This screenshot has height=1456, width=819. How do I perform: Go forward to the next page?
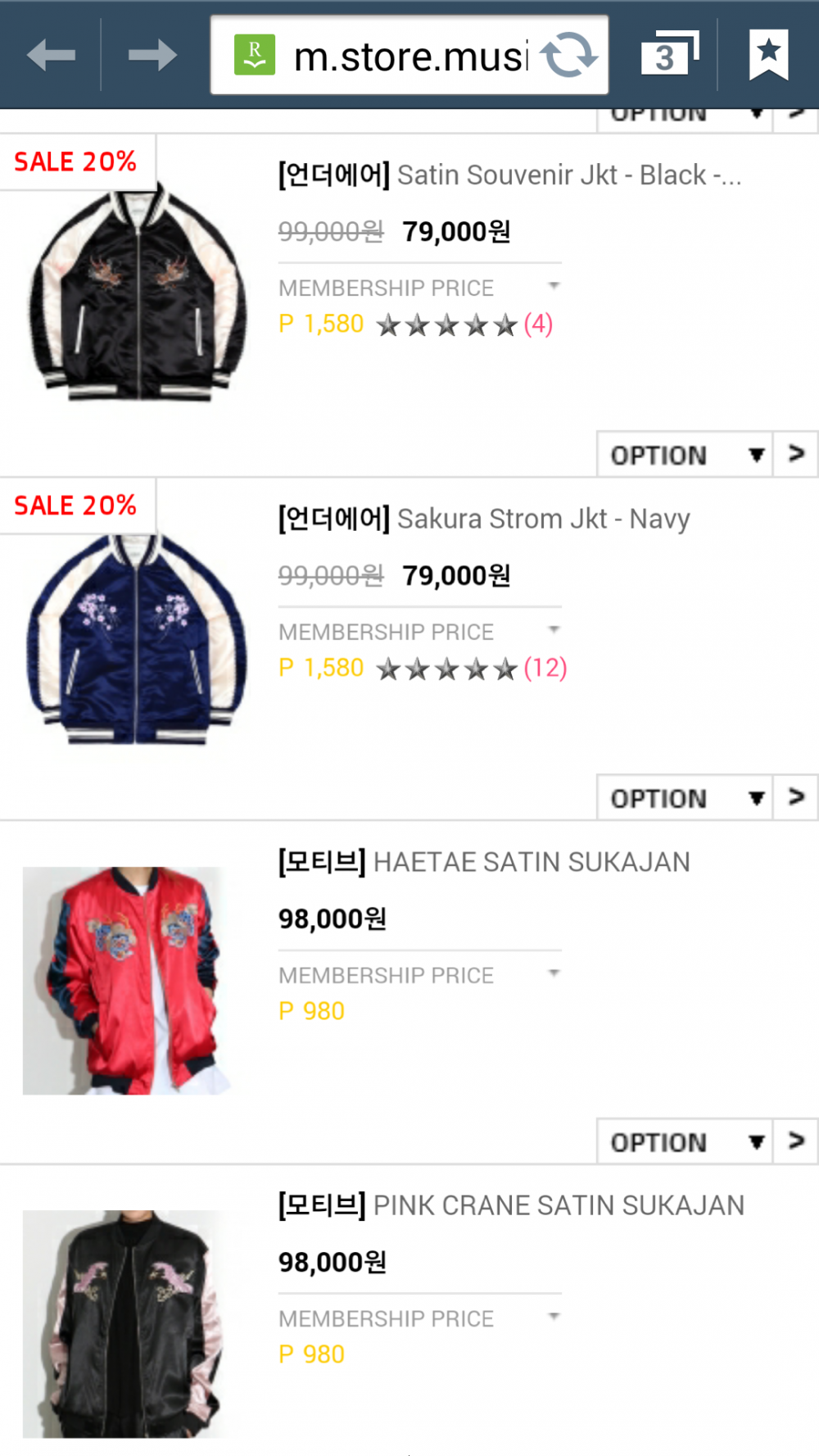(x=152, y=56)
